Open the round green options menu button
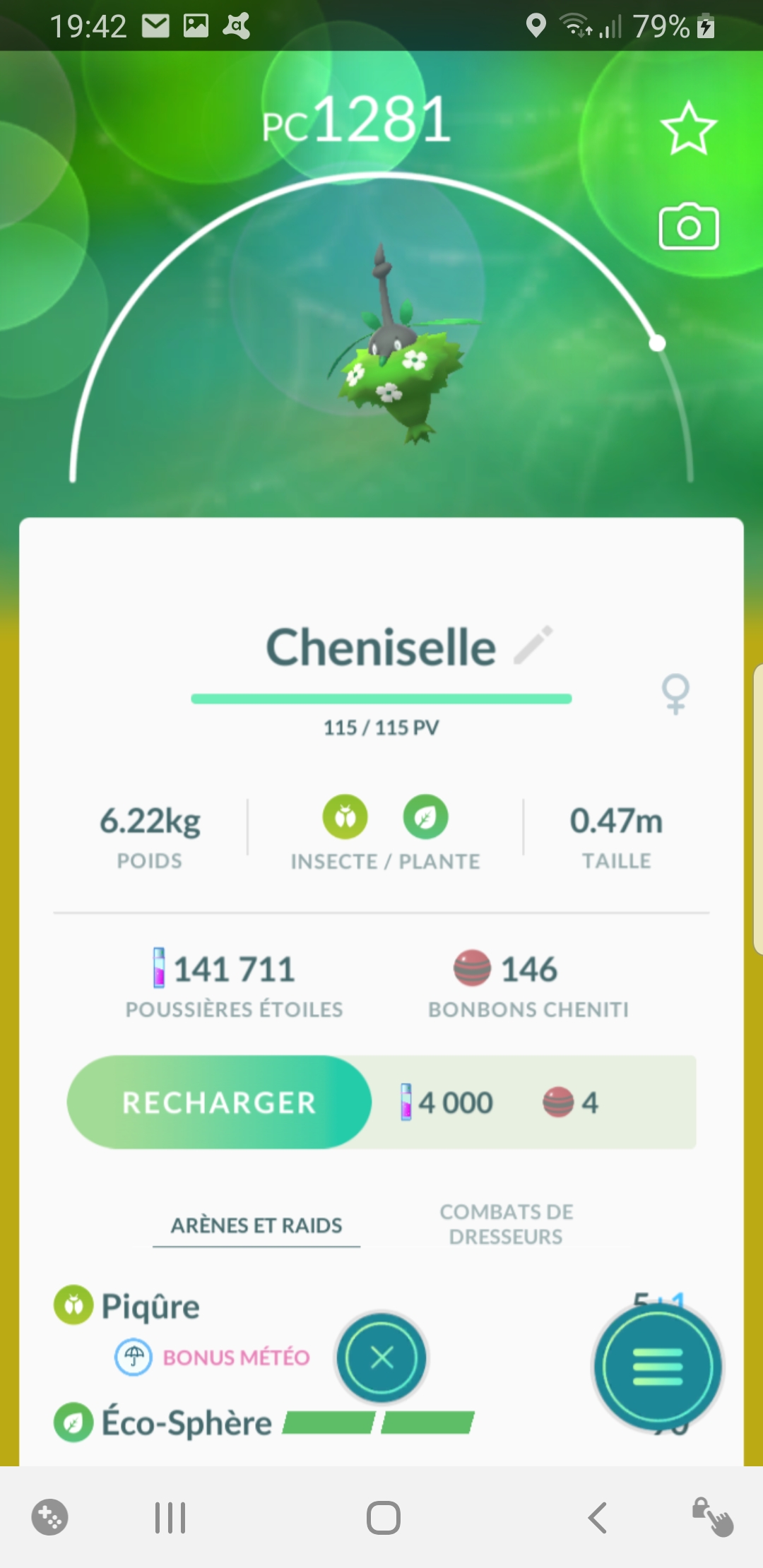 [658, 1367]
